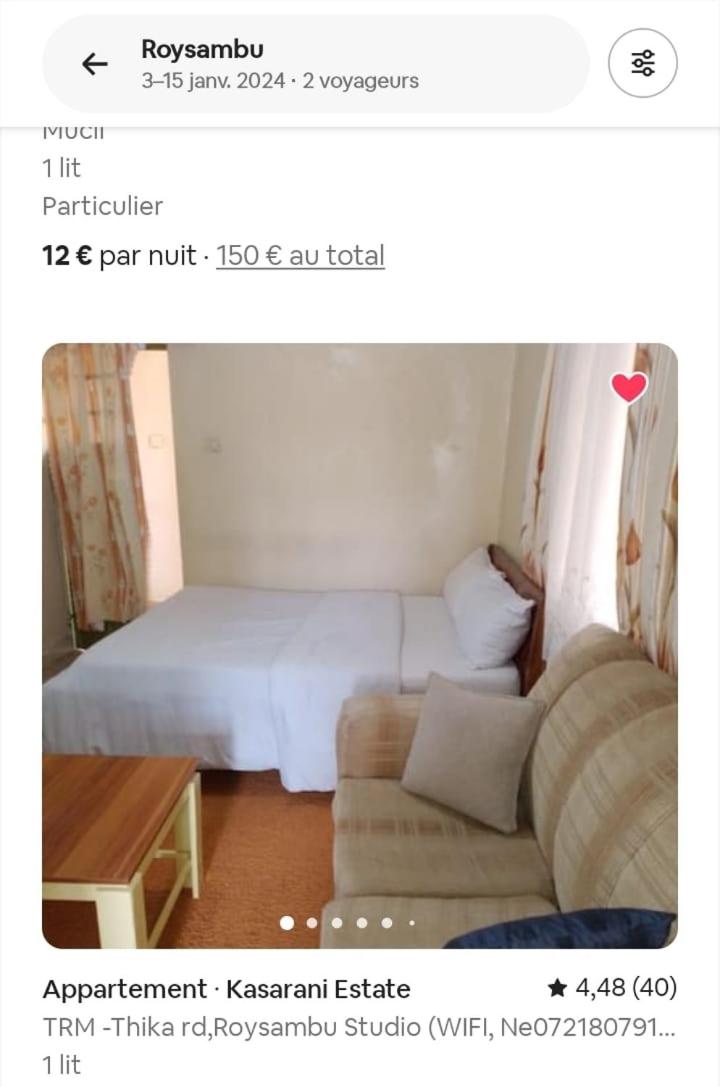The image size is (720, 1087).
Task: Open the filters settings icon
Action: (x=643, y=64)
